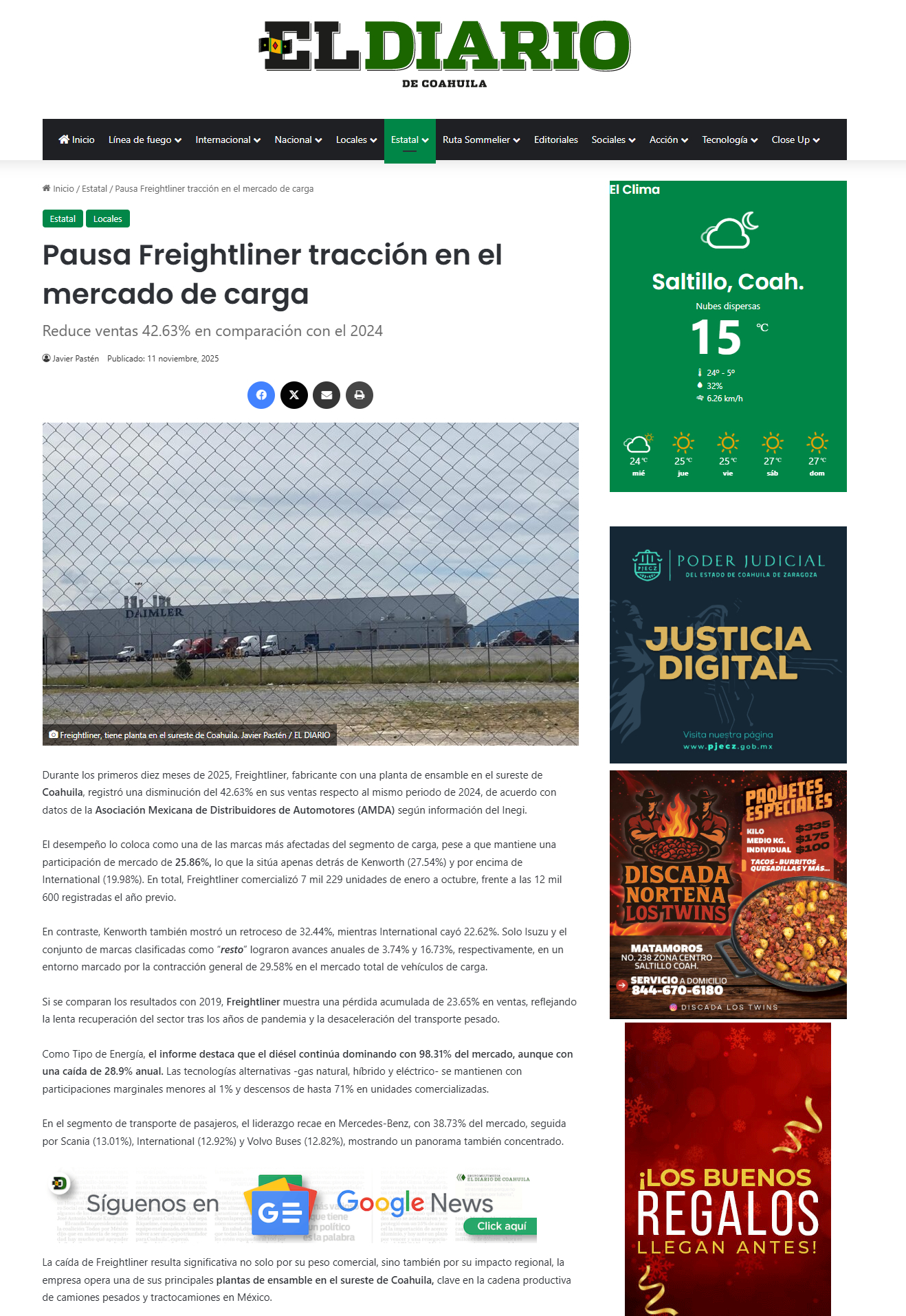The width and height of the screenshot is (906, 1316).
Task: Tap Click aquí on Google News banner
Action: click(502, 1226)
